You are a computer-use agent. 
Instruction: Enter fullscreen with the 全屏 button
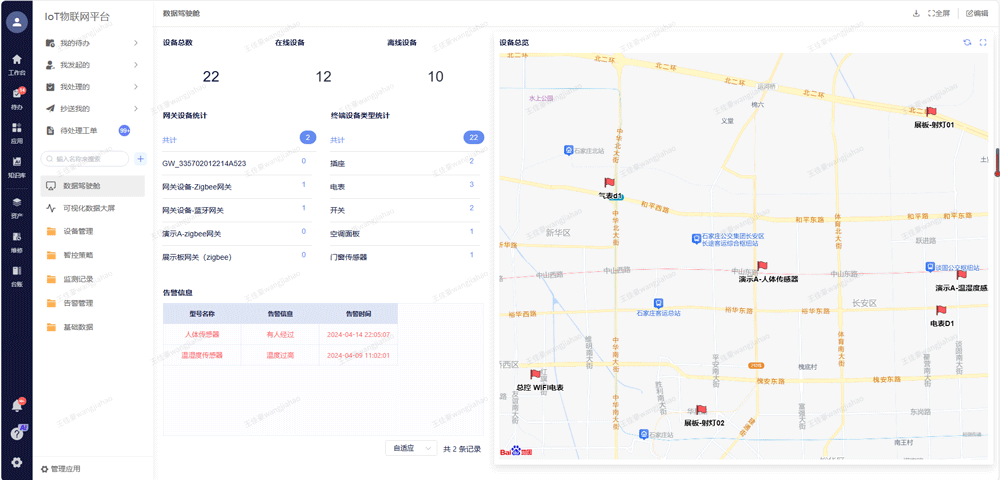click(938, 13)
